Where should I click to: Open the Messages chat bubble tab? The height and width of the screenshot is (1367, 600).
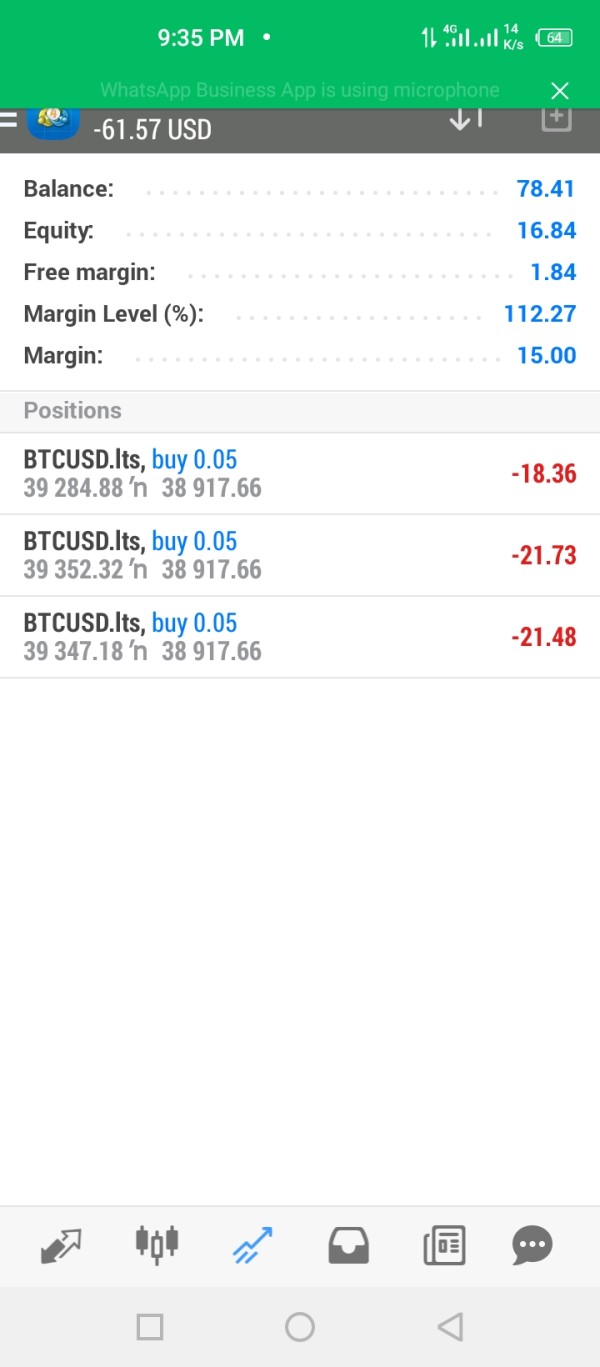tap(532, 1246)
